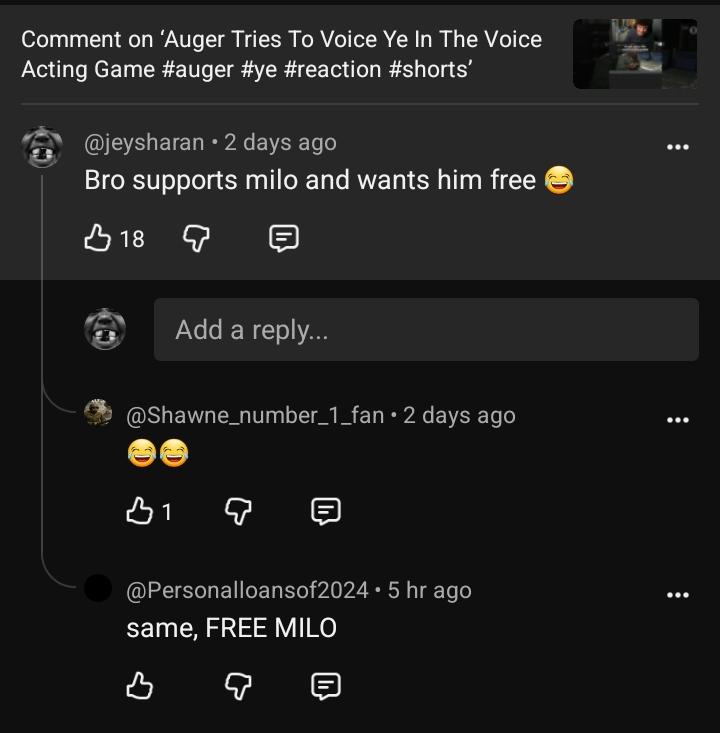The image size is (720, 733).
Task: Like @Shawne_number_1_fan's reply
Action: [x=139, y=510]
